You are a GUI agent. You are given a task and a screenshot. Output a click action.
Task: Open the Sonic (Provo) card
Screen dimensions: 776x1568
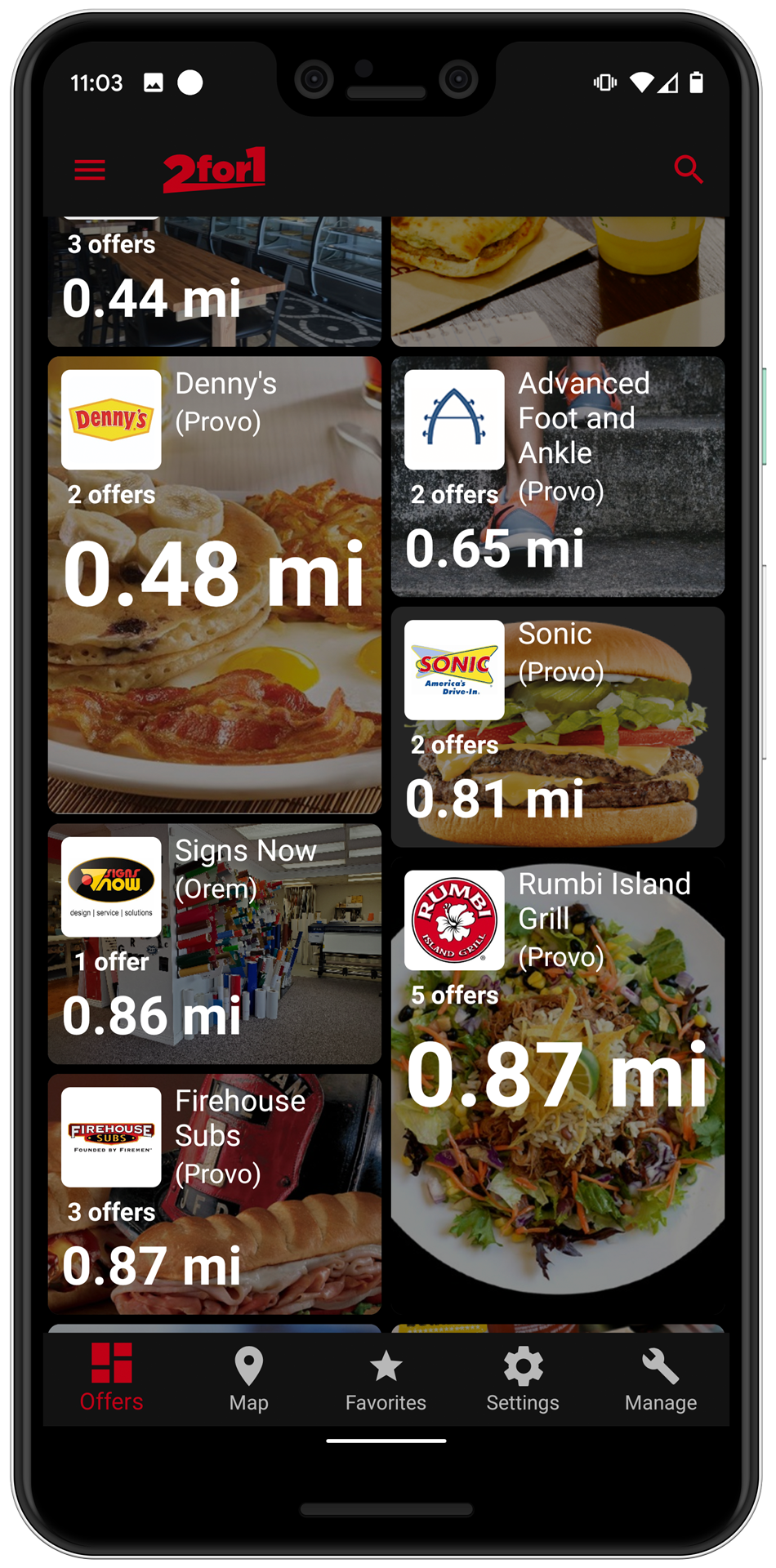click(557, 726)
